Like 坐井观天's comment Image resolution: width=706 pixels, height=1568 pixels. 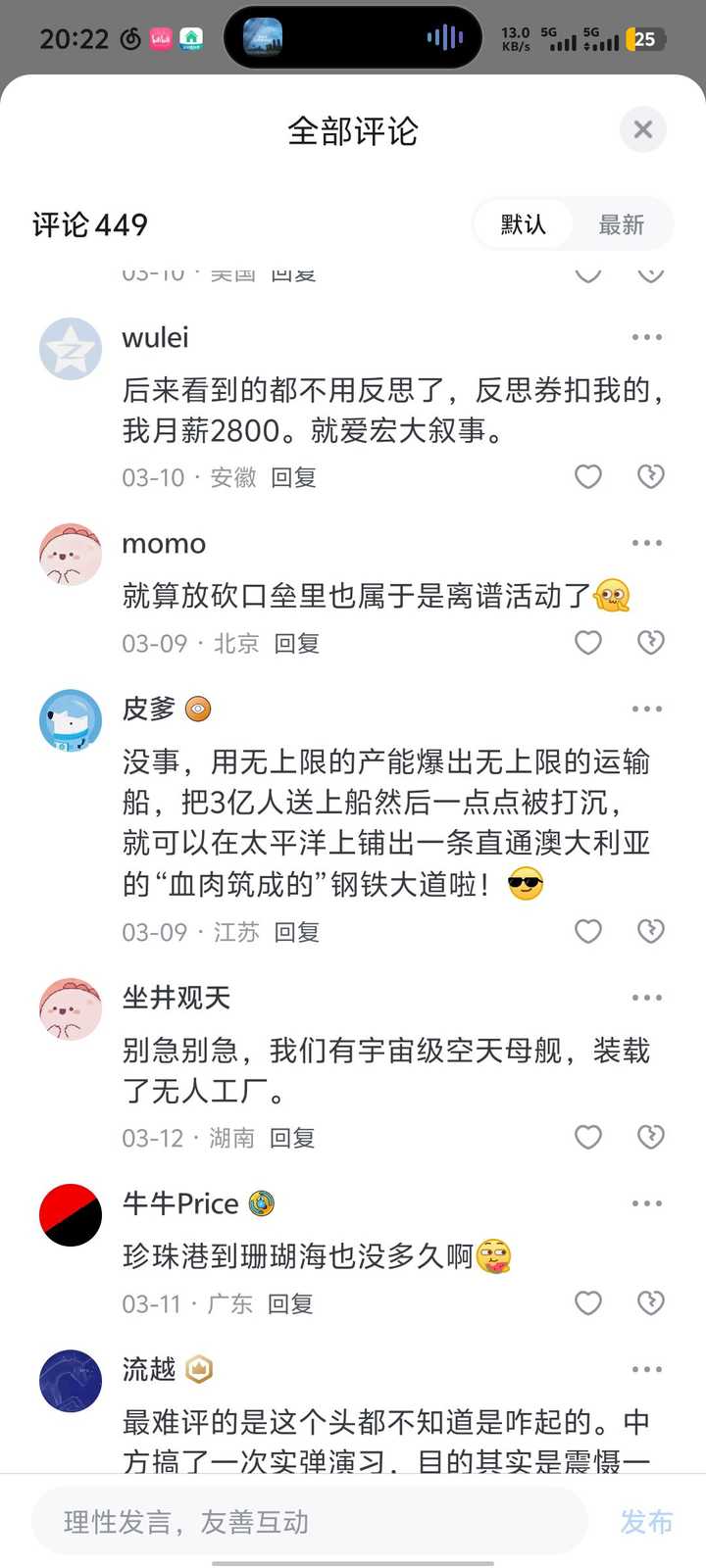point(587,1137)
